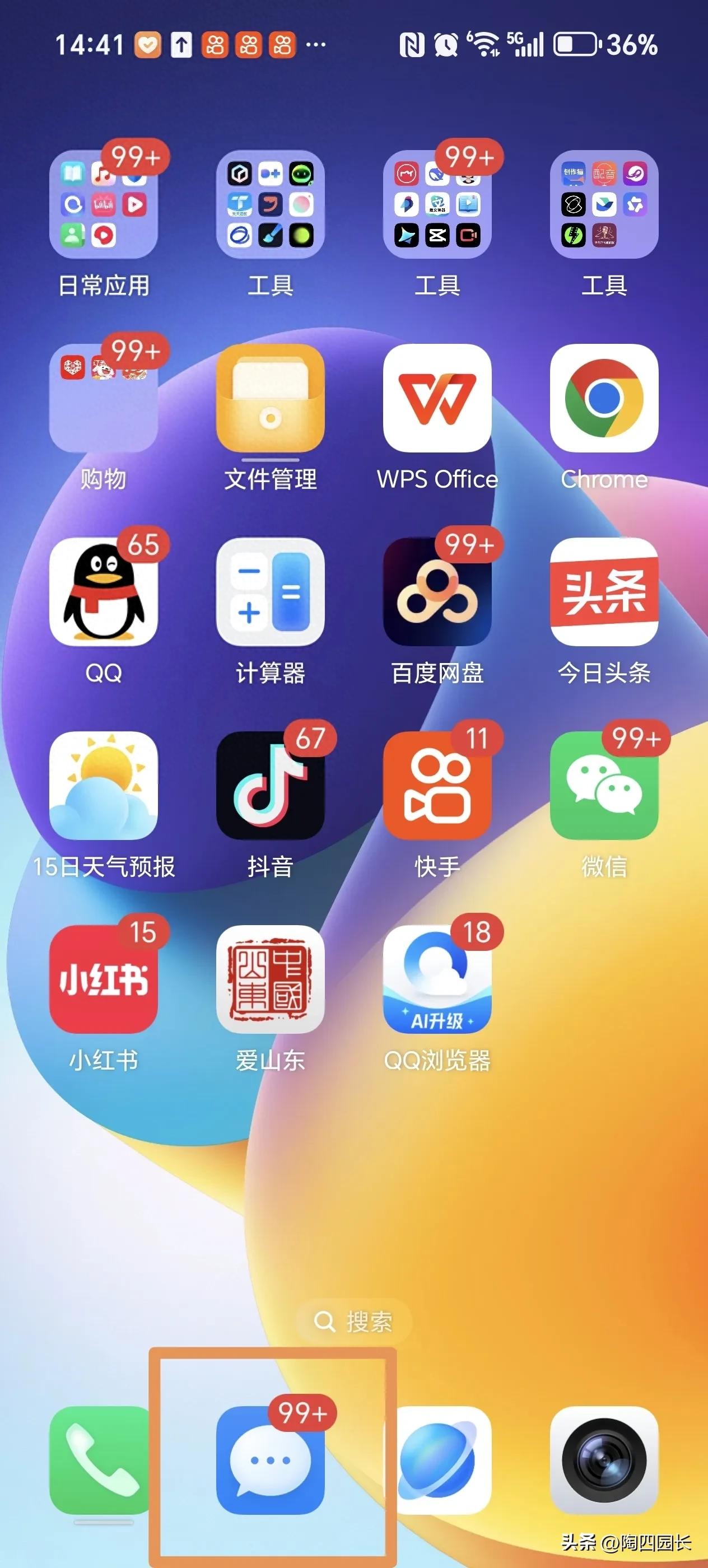This screenshot has width=708, height=1568.
Task: Open the messages app in the dock
Action: click(x=271, y=1460)
